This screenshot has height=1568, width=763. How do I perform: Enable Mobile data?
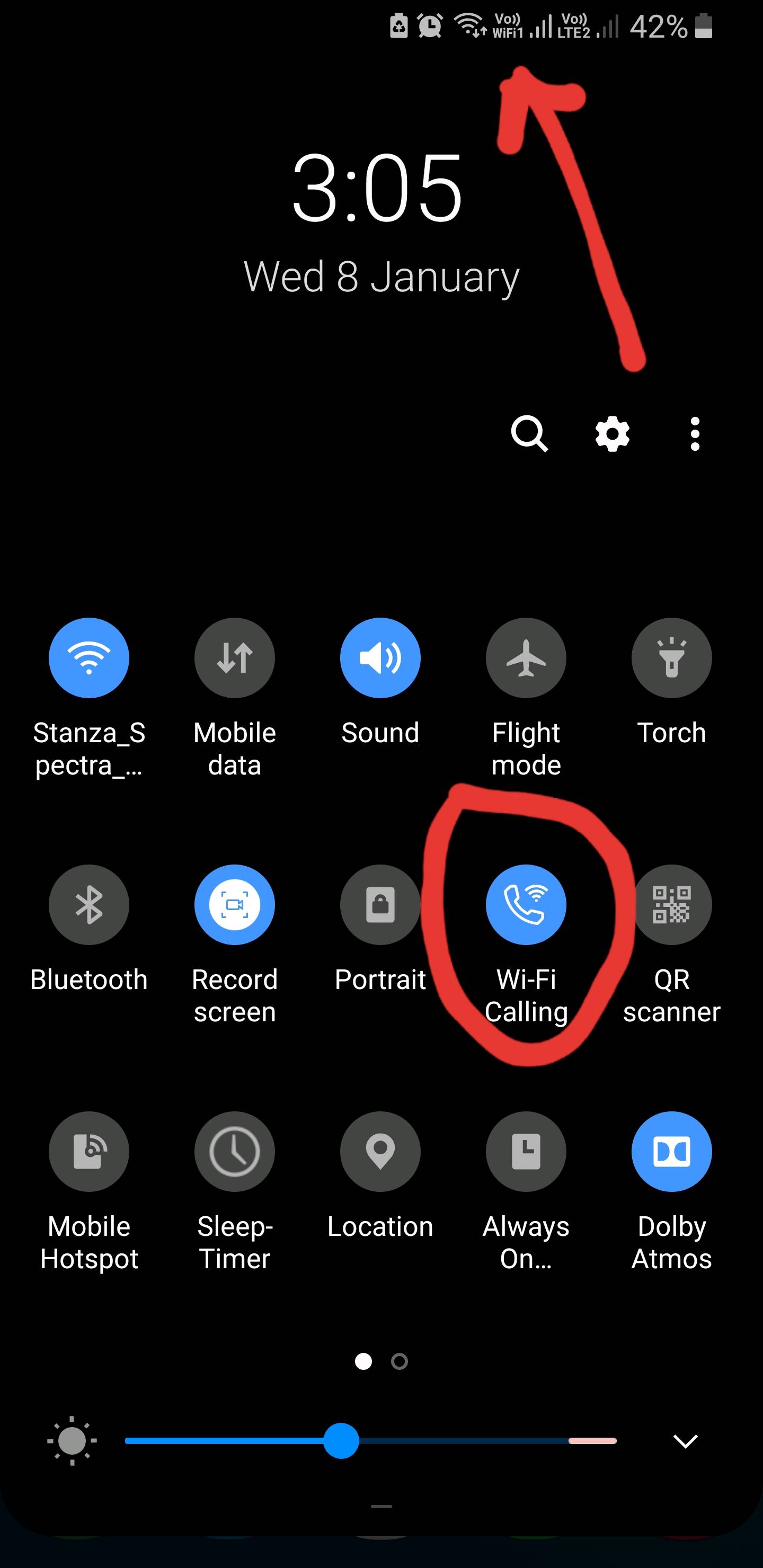point(234,657)
